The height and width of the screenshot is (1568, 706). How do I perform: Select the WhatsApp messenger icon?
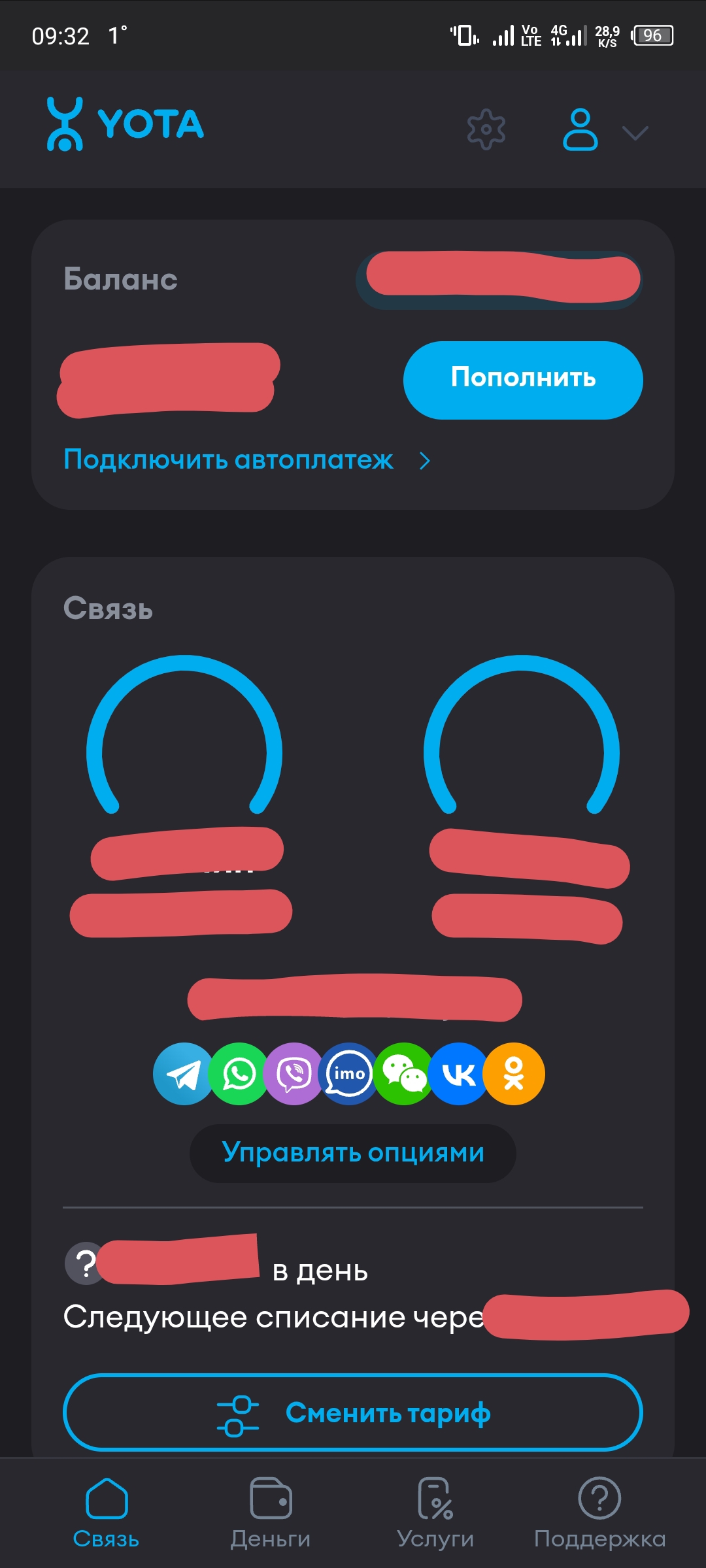(x=238, y=1073)
